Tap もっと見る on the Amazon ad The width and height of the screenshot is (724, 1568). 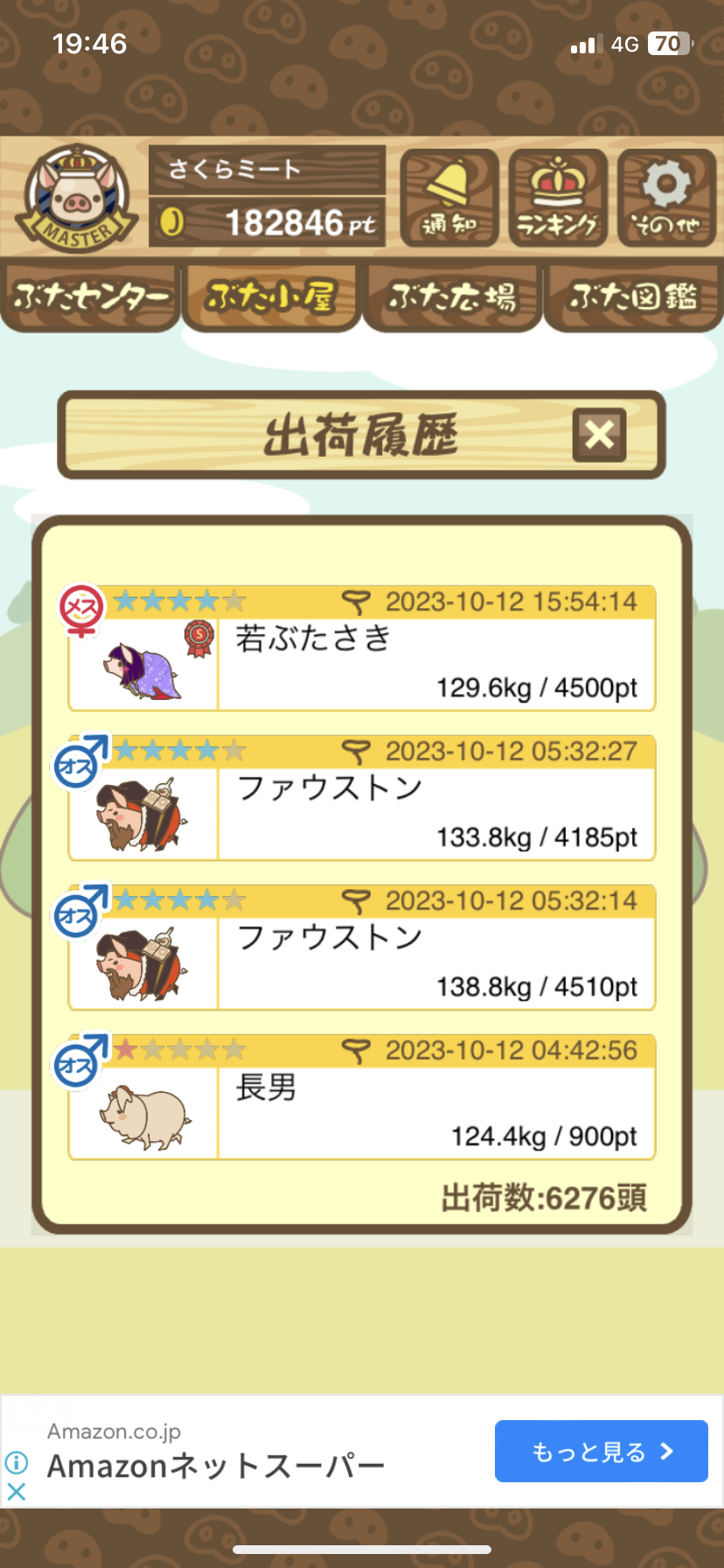602,1452
